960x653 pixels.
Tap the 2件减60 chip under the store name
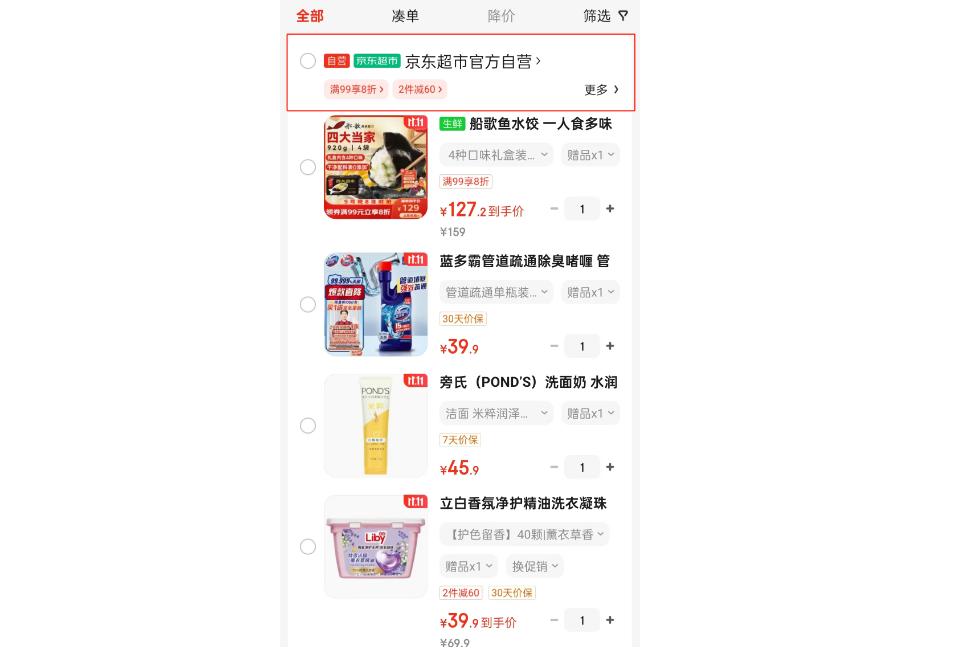pyautogui.click(x=420, y=89)
